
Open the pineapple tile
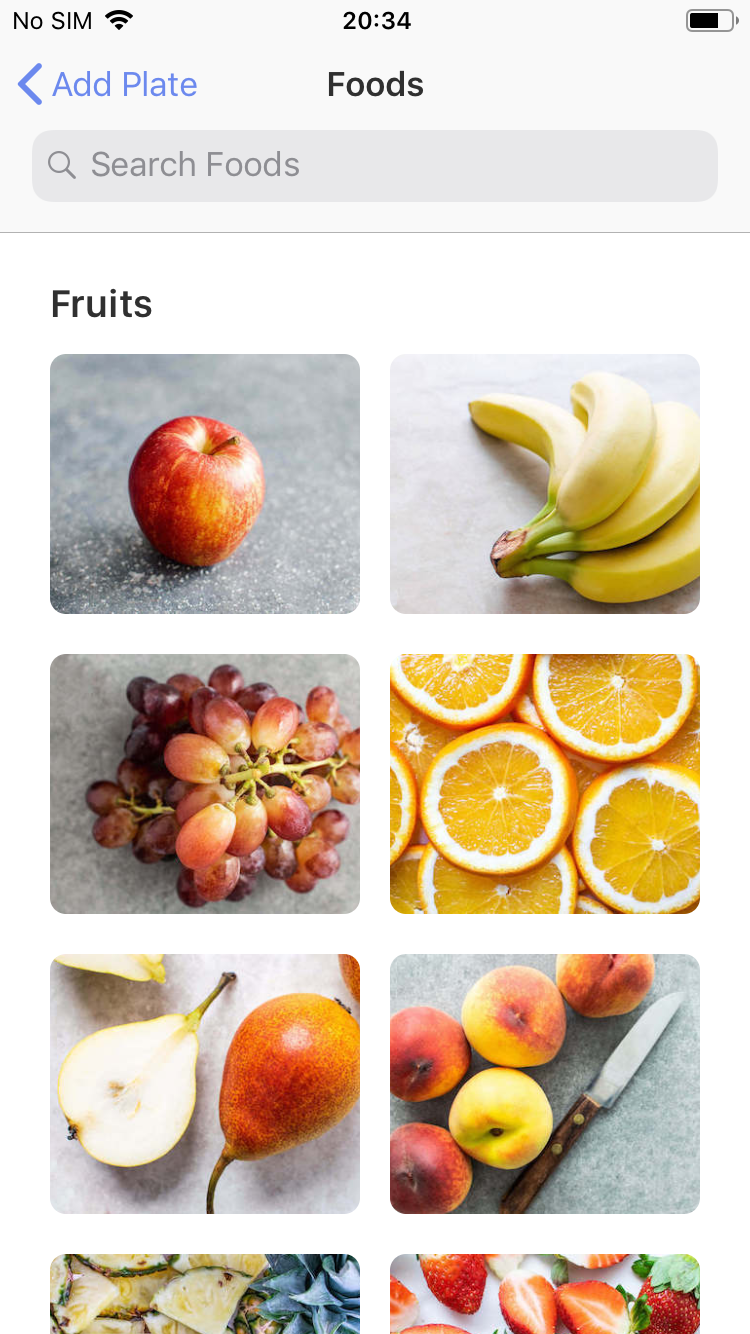(205, 1294)
